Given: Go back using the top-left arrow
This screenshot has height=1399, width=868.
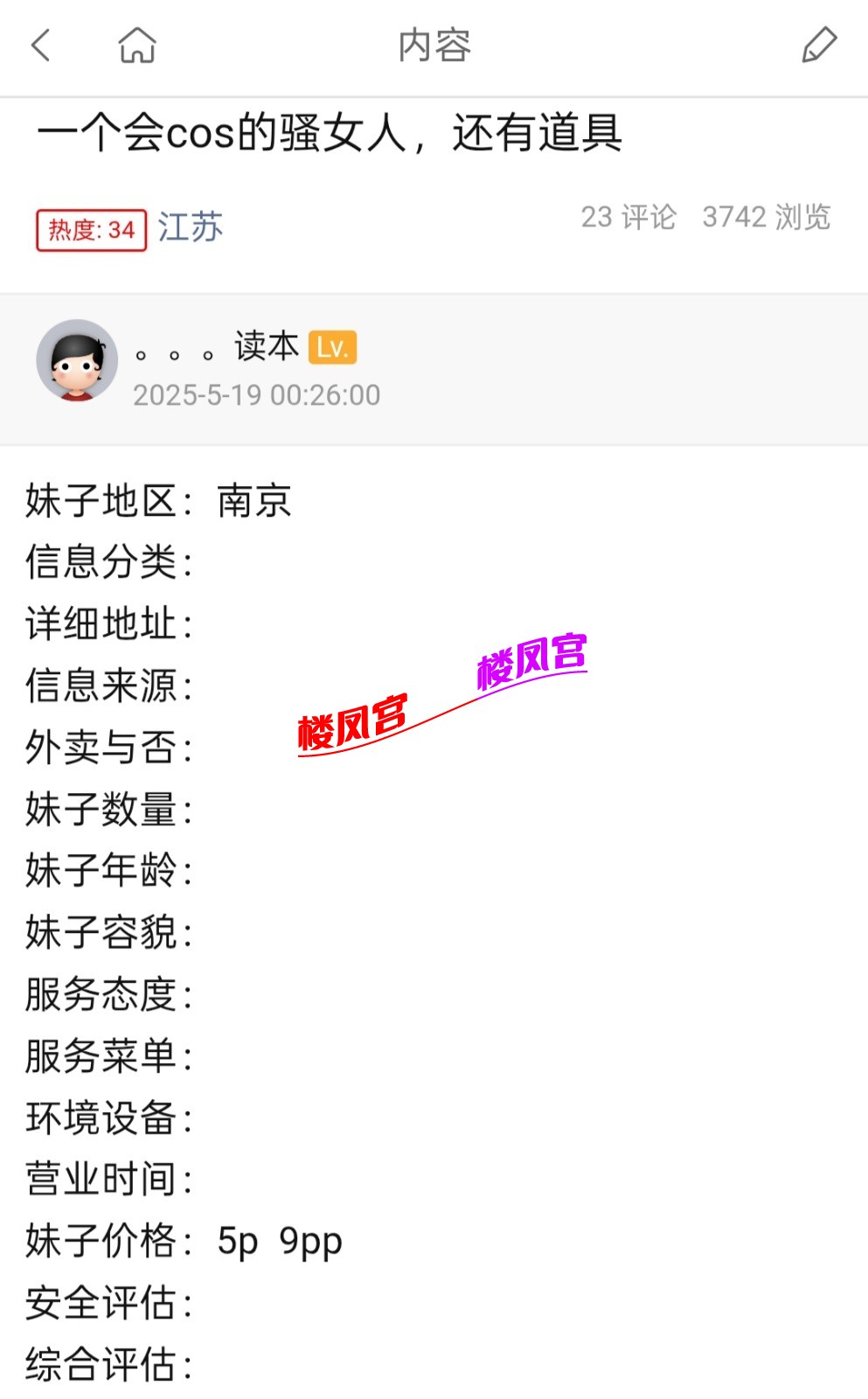Looking at the screenshot, I should click(x=41, y=45).
